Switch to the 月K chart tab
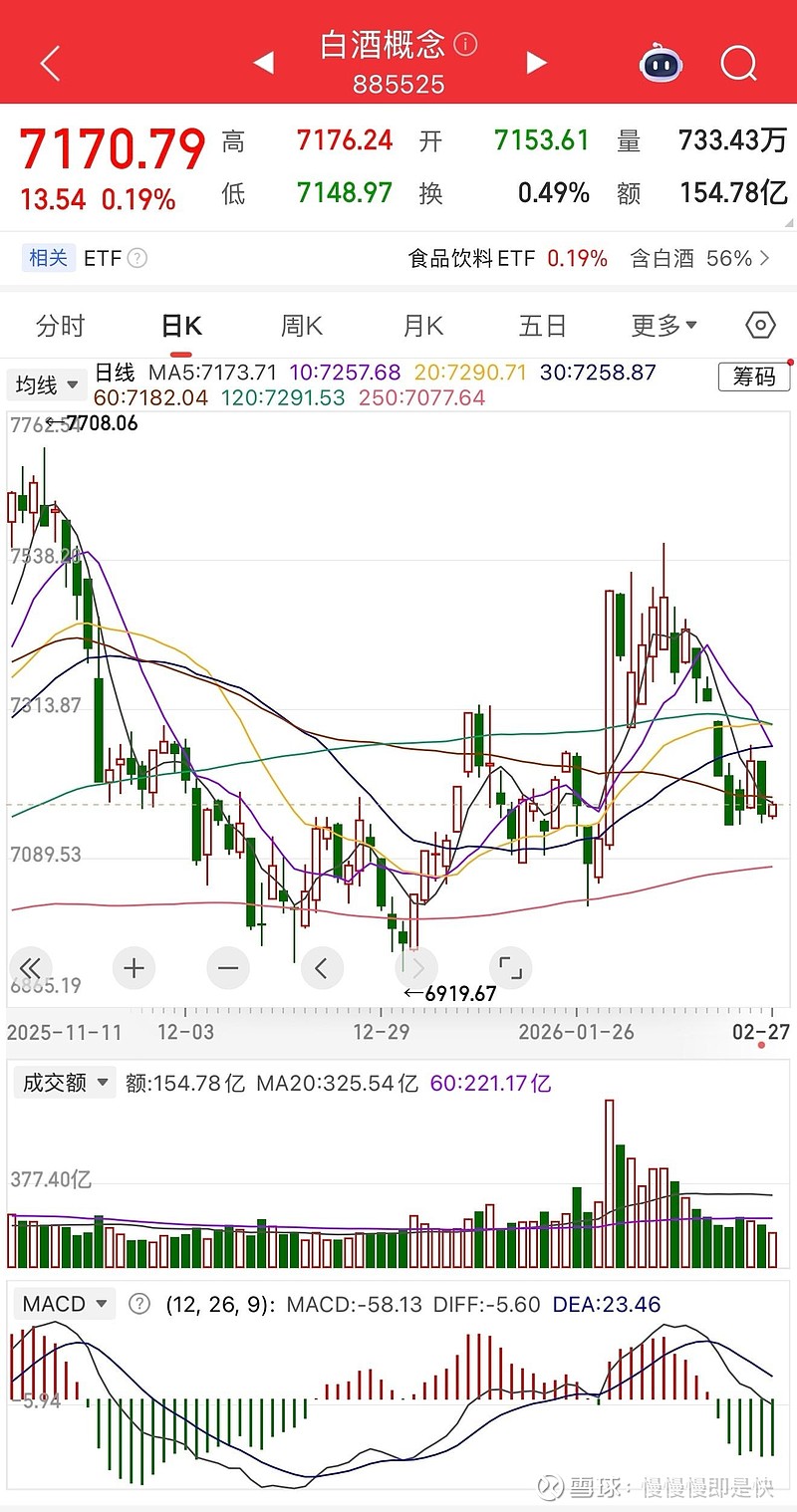797x1512 pixels. 422,326
